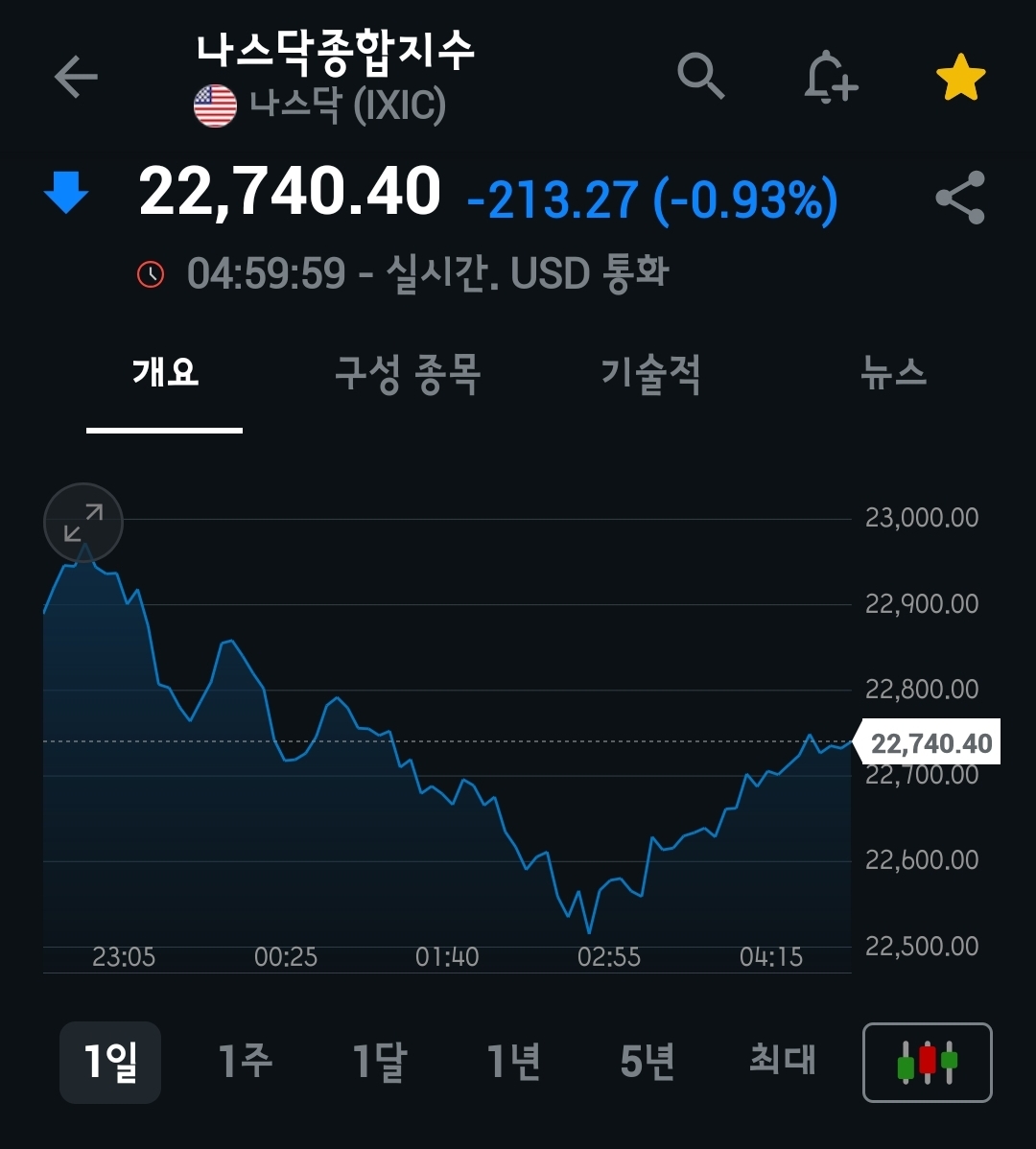Image resolution: width=1036 pixels, height=1149 pixels.
Task: Go back using the arrow icon
Action: click(x=76, y=77)
